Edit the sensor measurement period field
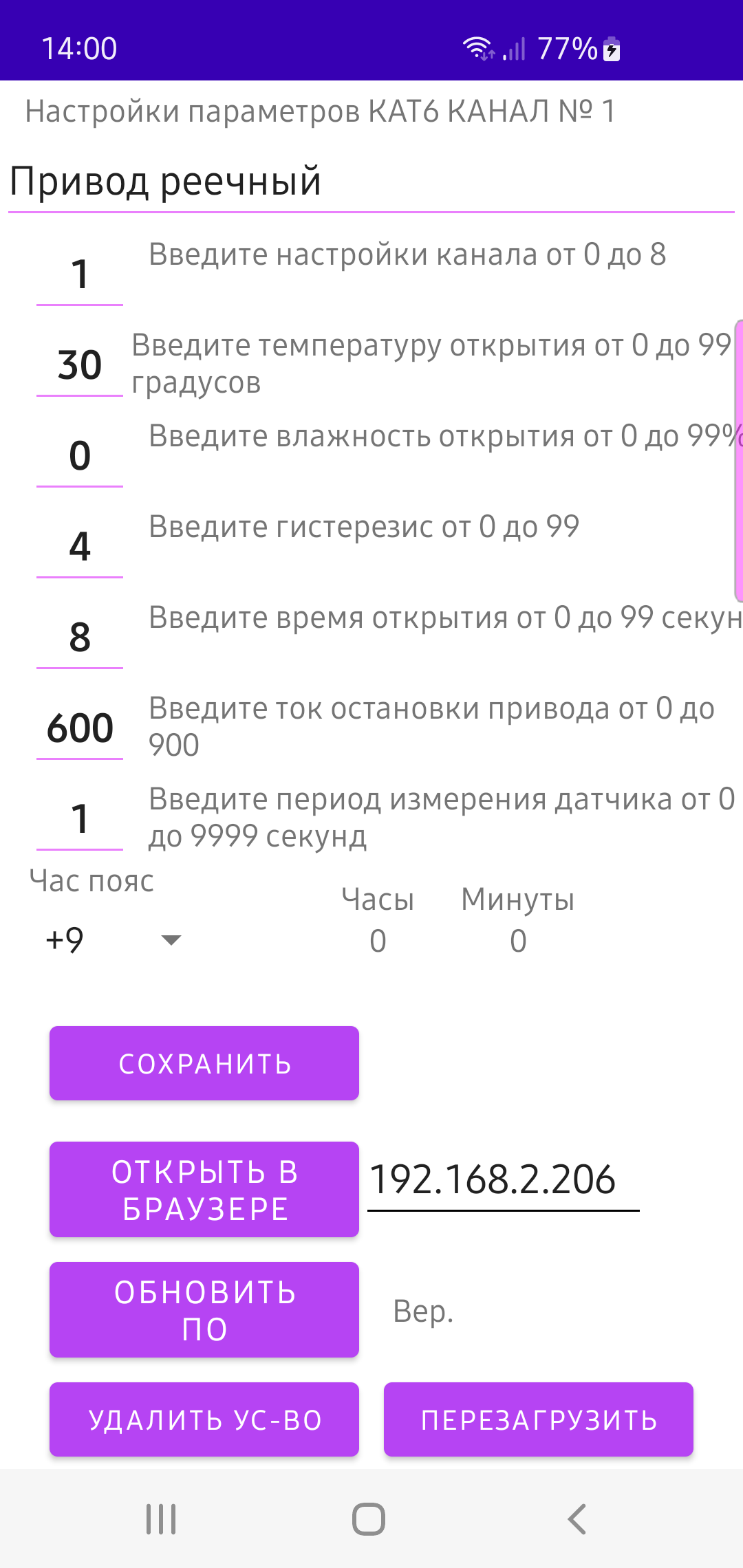 click(80, 818)
